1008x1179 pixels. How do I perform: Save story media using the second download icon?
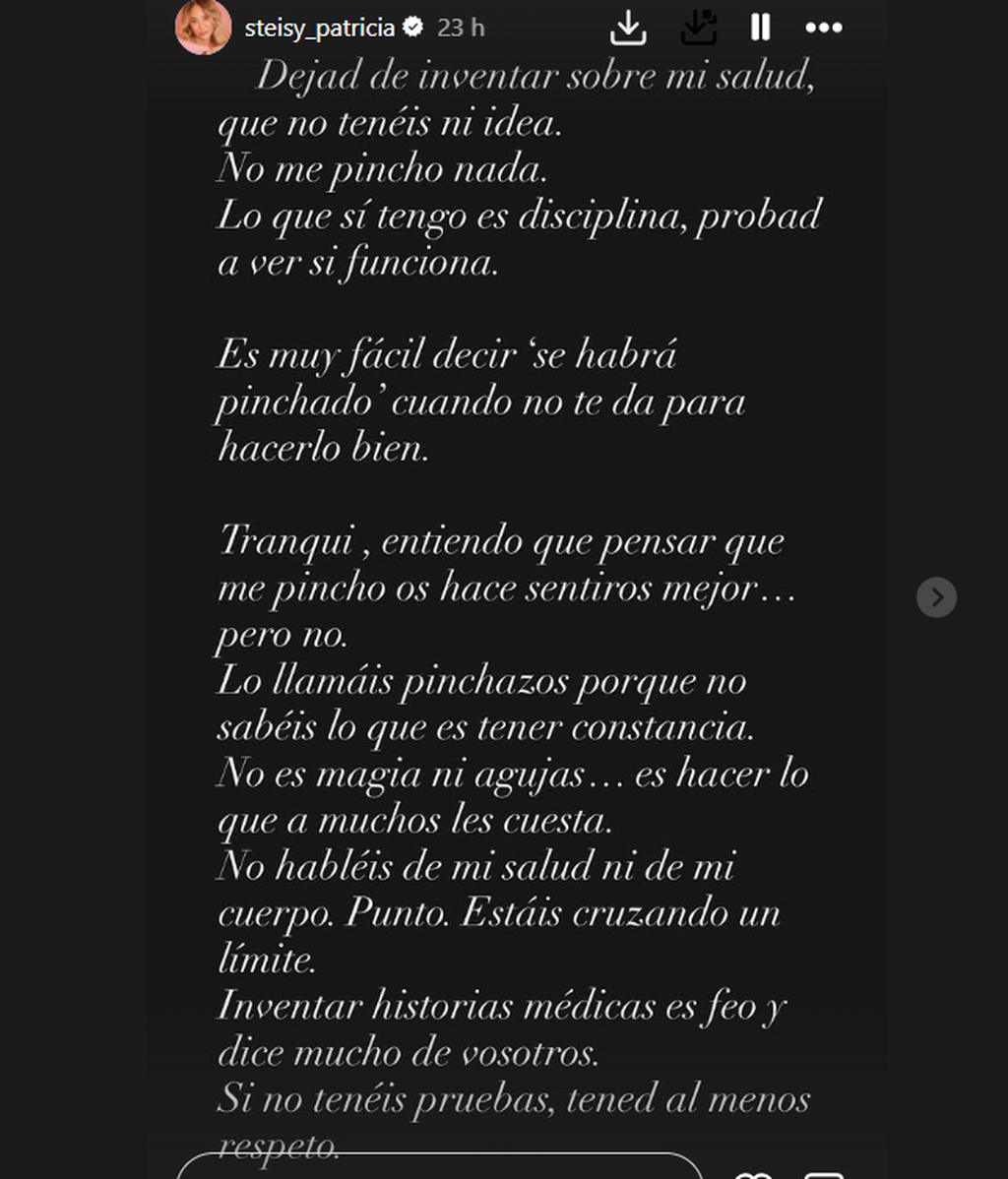(x=698, y=28)
